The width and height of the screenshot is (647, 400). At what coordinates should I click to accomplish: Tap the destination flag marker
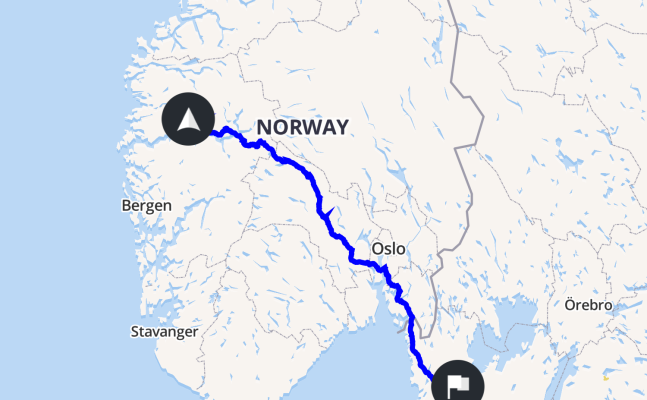pos(459,384)
